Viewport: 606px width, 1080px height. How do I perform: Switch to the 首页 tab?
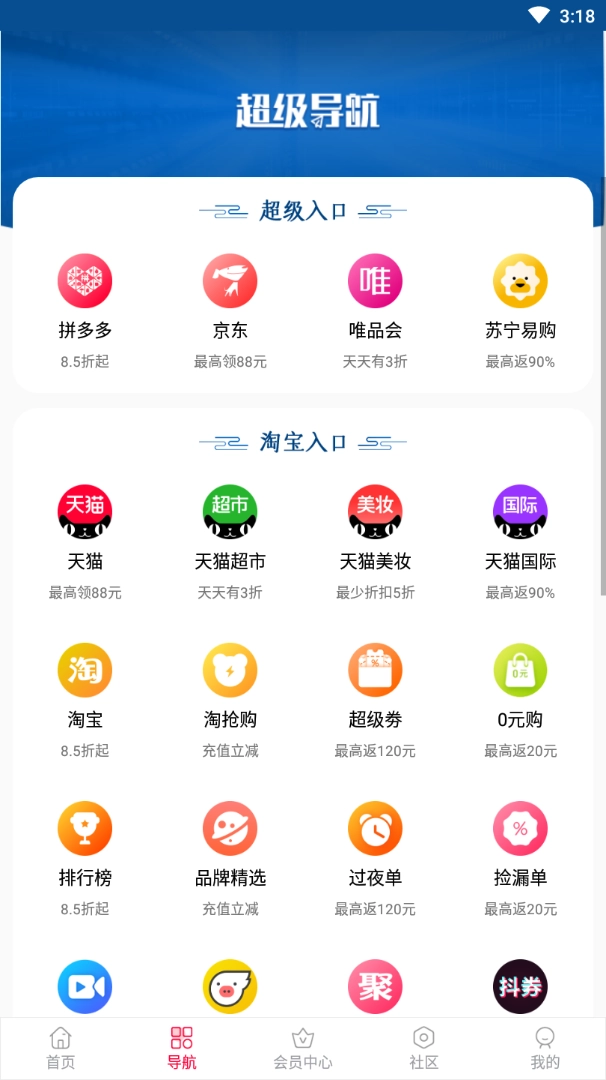tap(61, 1048)
